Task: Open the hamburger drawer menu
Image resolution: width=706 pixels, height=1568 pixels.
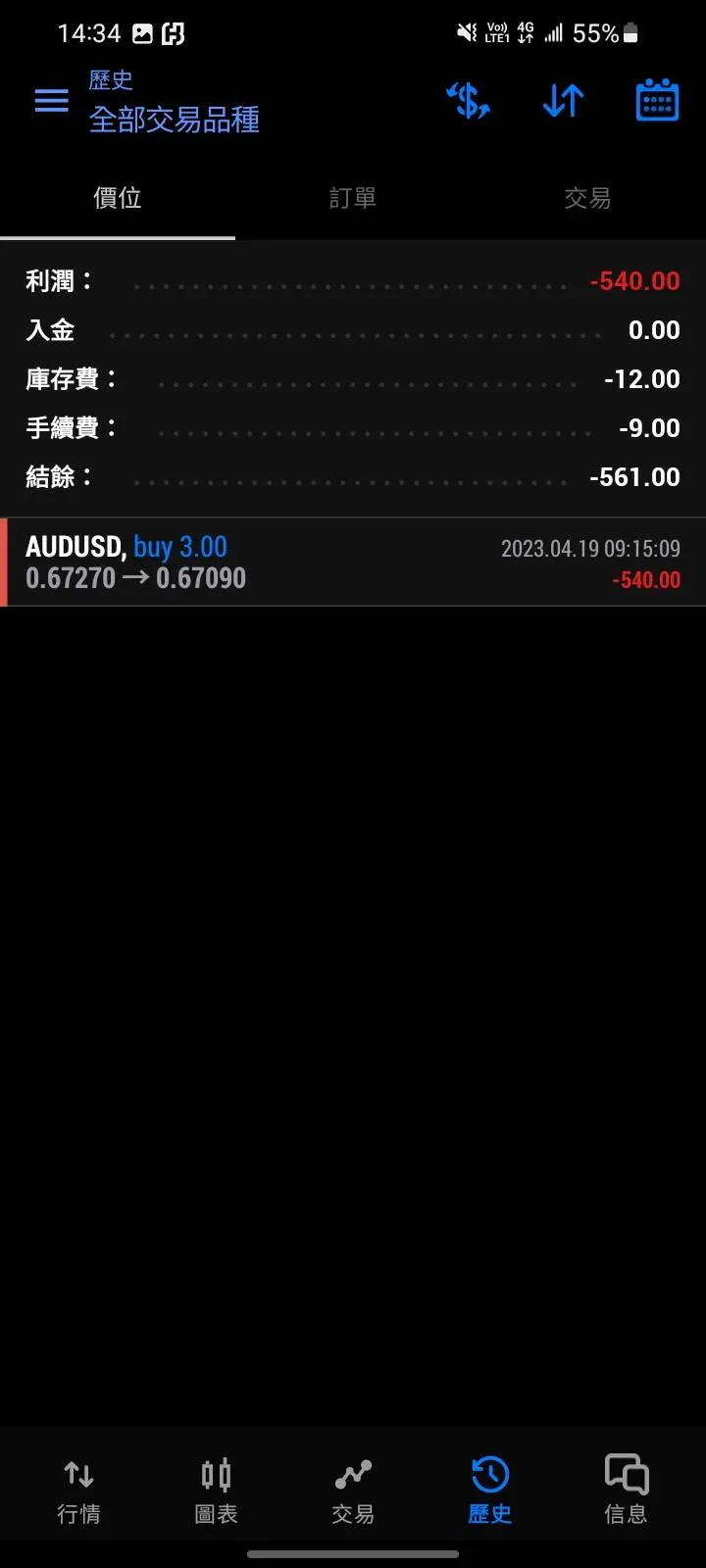Action: click(x=51, y=100)
